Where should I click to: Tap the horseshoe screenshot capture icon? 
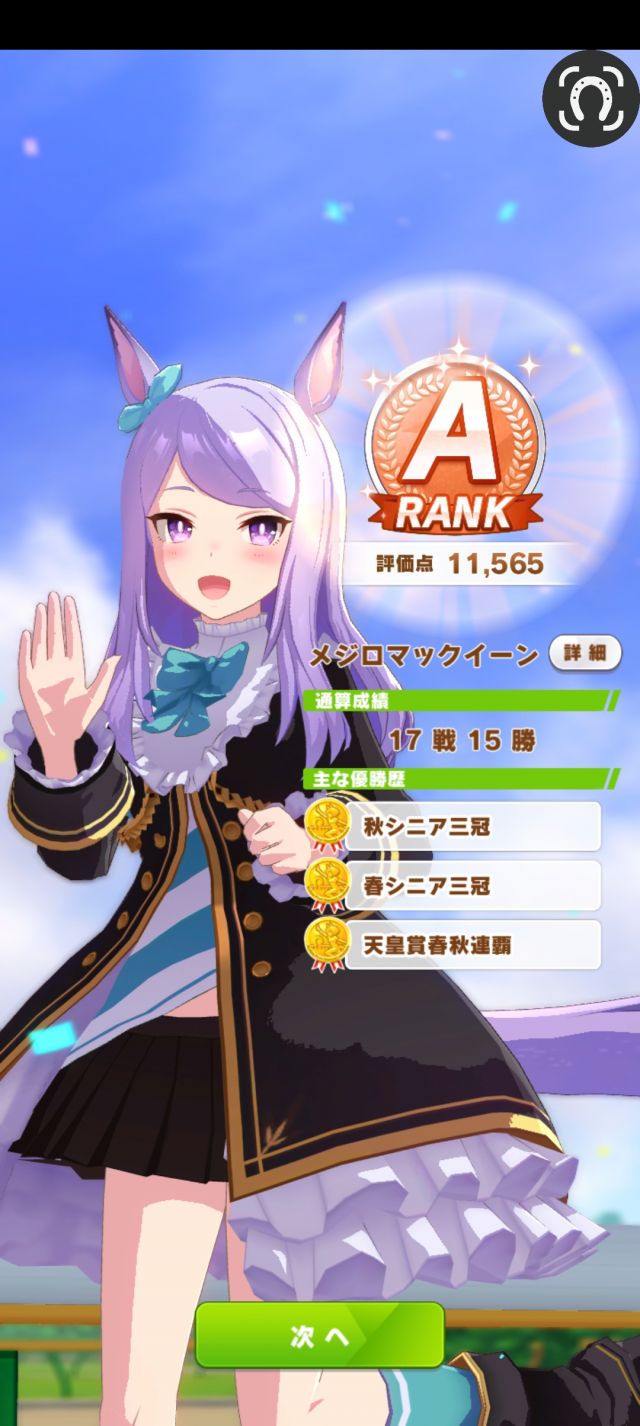590,97
